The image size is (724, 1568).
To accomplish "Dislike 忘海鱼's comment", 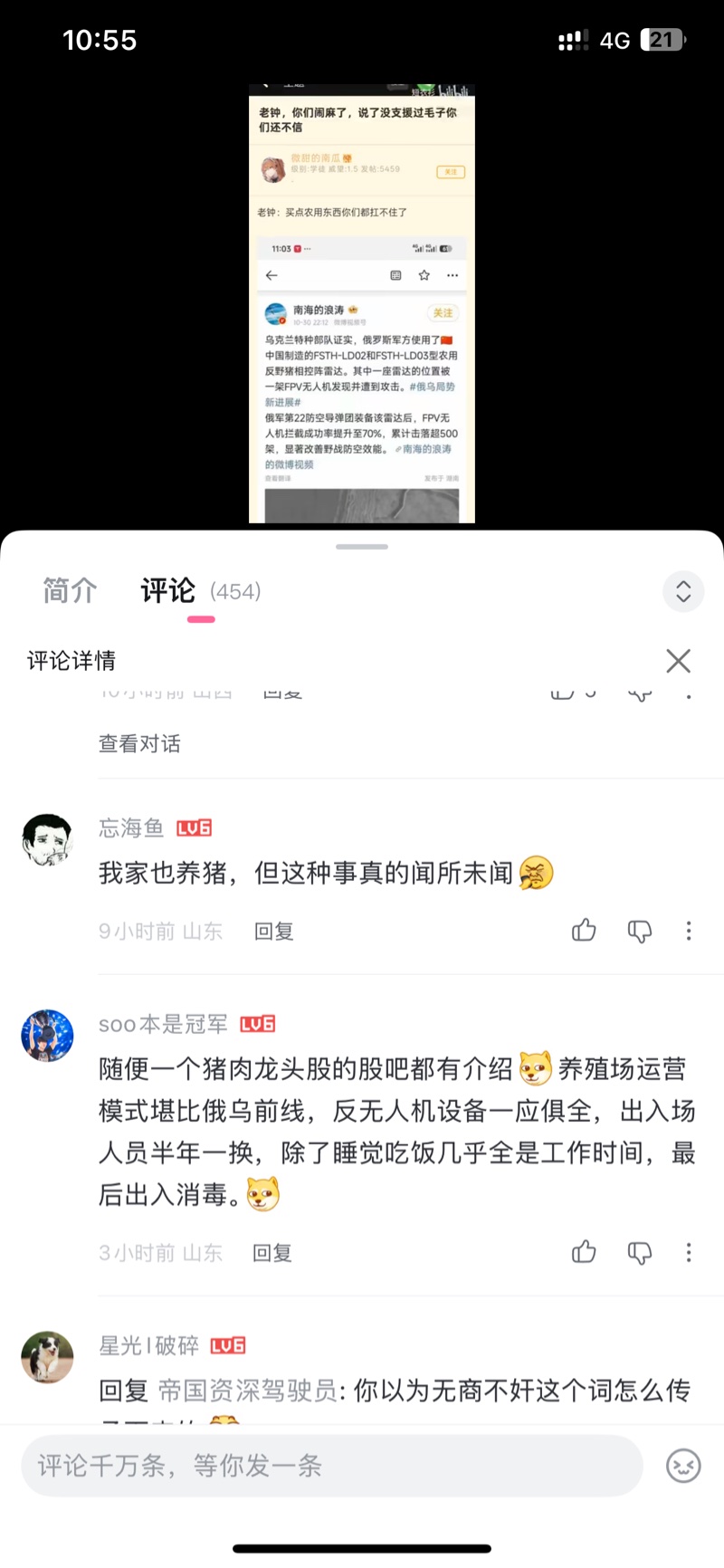I will coord(640,931).
